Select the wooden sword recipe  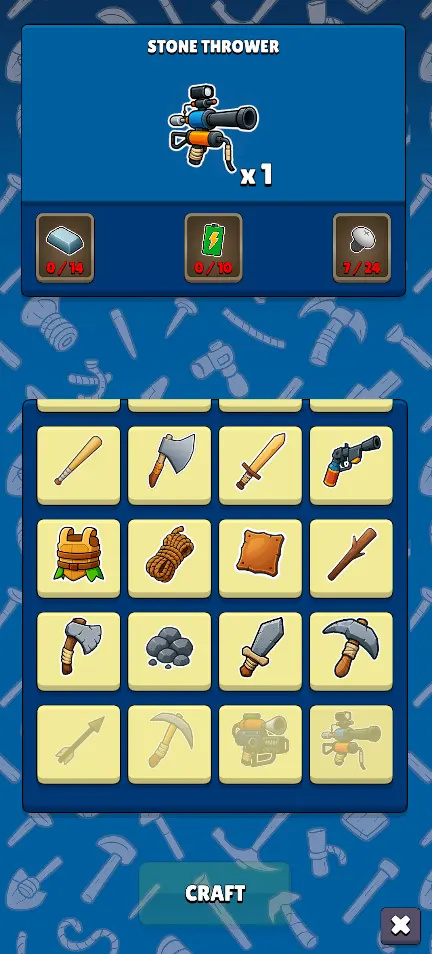(260, 465)
